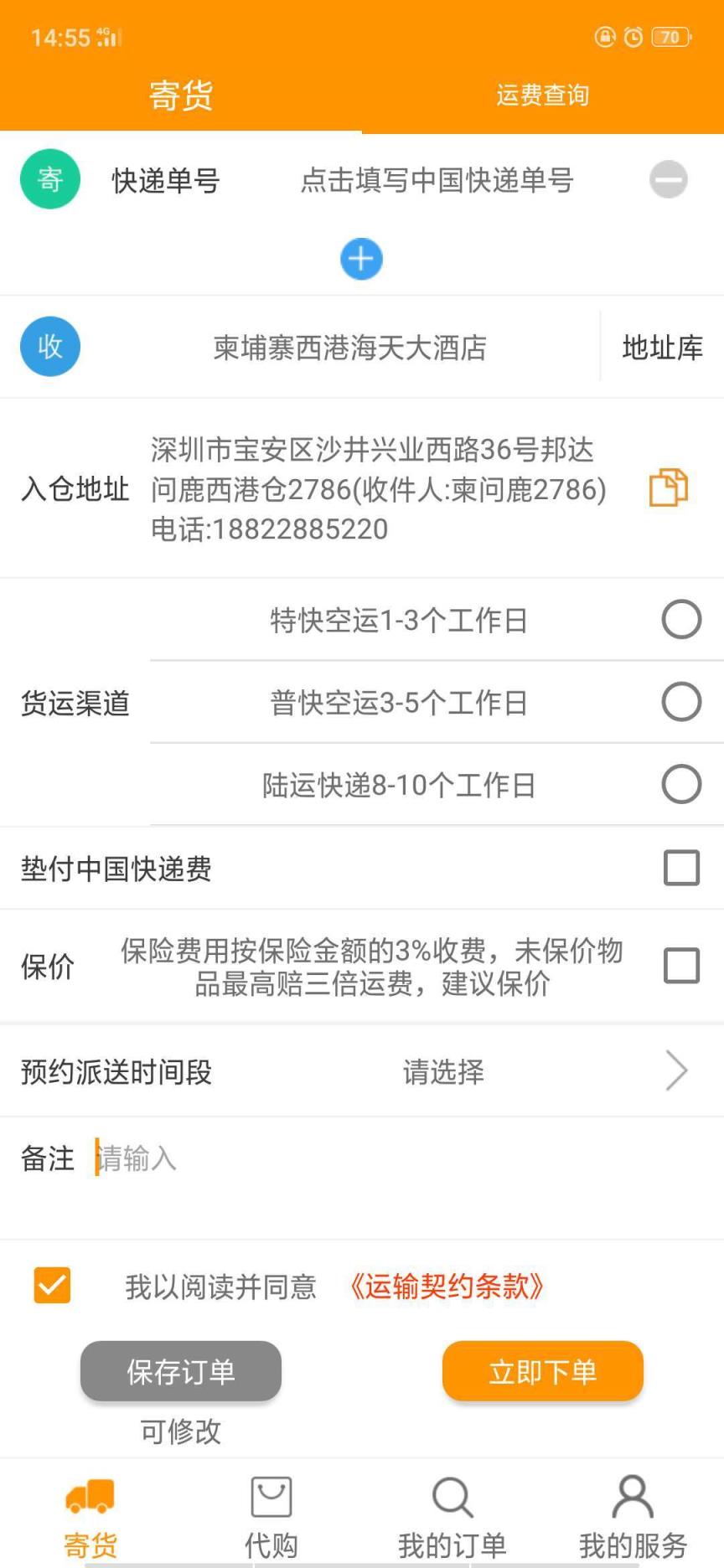
Task: Select the 寄货 truck icon in bottom navigation
Action: pyautogui.click(x=90, y=1499)
